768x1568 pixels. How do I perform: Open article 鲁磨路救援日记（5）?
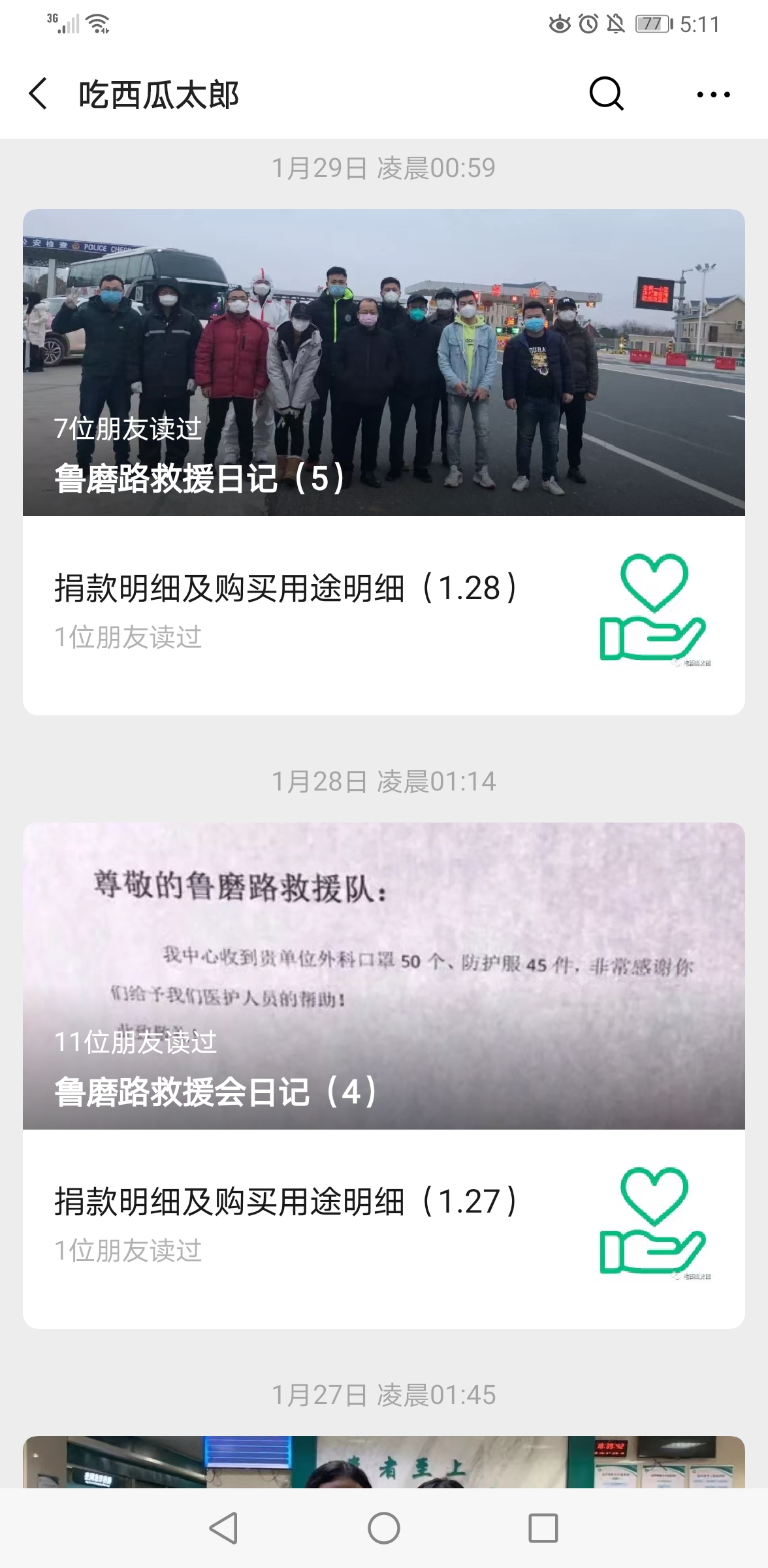pos(383,363)
